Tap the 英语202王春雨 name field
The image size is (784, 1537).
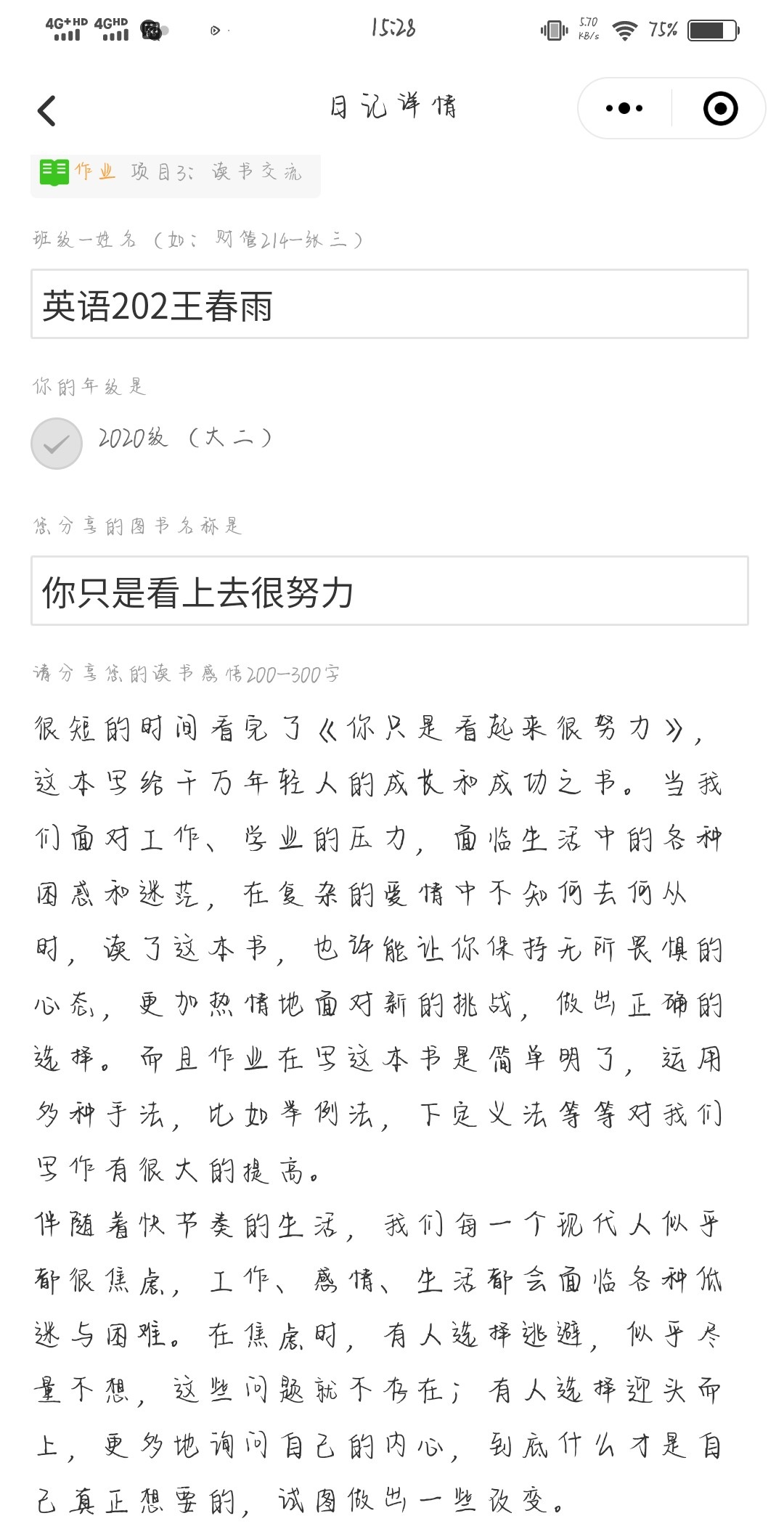(390, 304)
